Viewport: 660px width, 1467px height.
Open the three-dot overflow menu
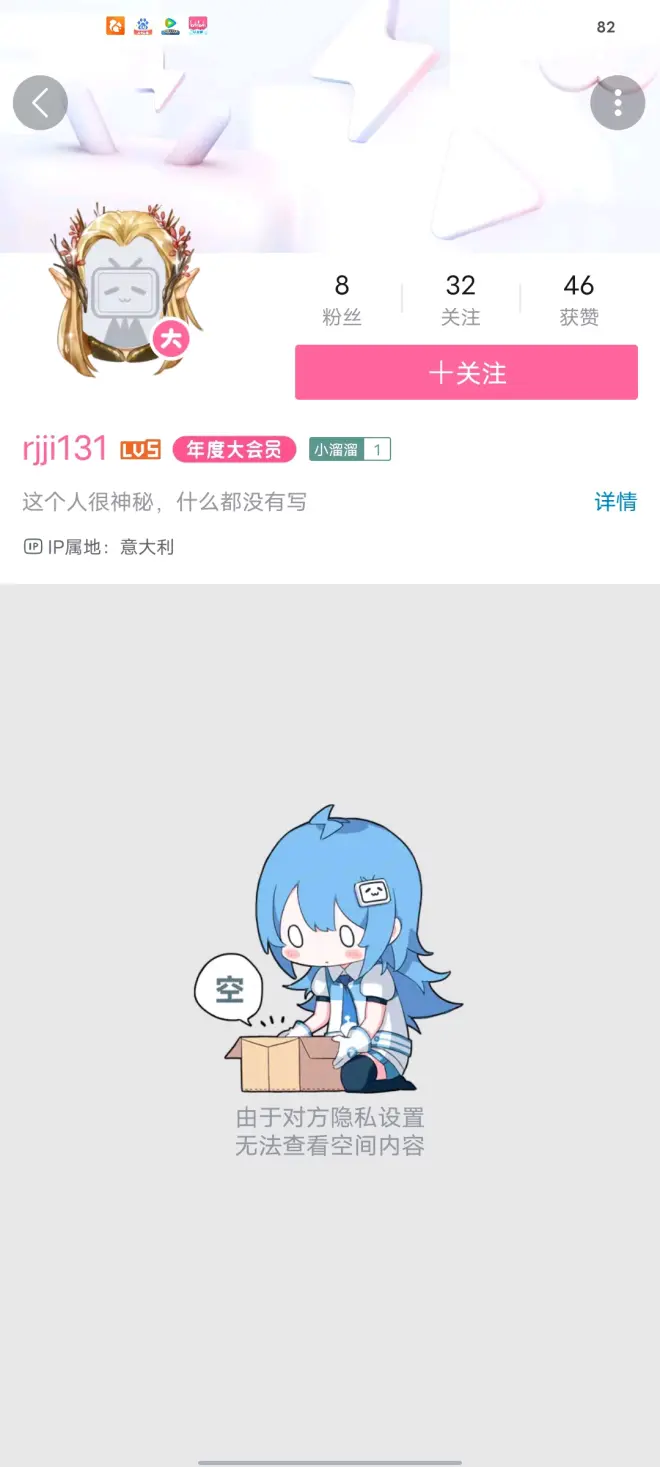(617, 103)
